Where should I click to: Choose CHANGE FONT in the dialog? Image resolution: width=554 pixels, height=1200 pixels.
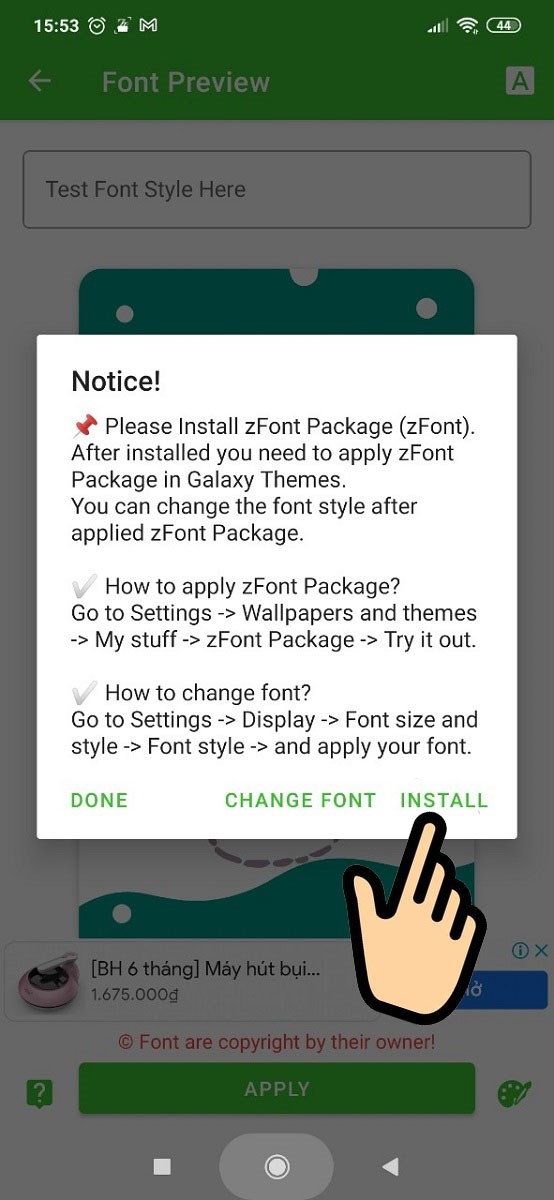[x=300, y=800]
